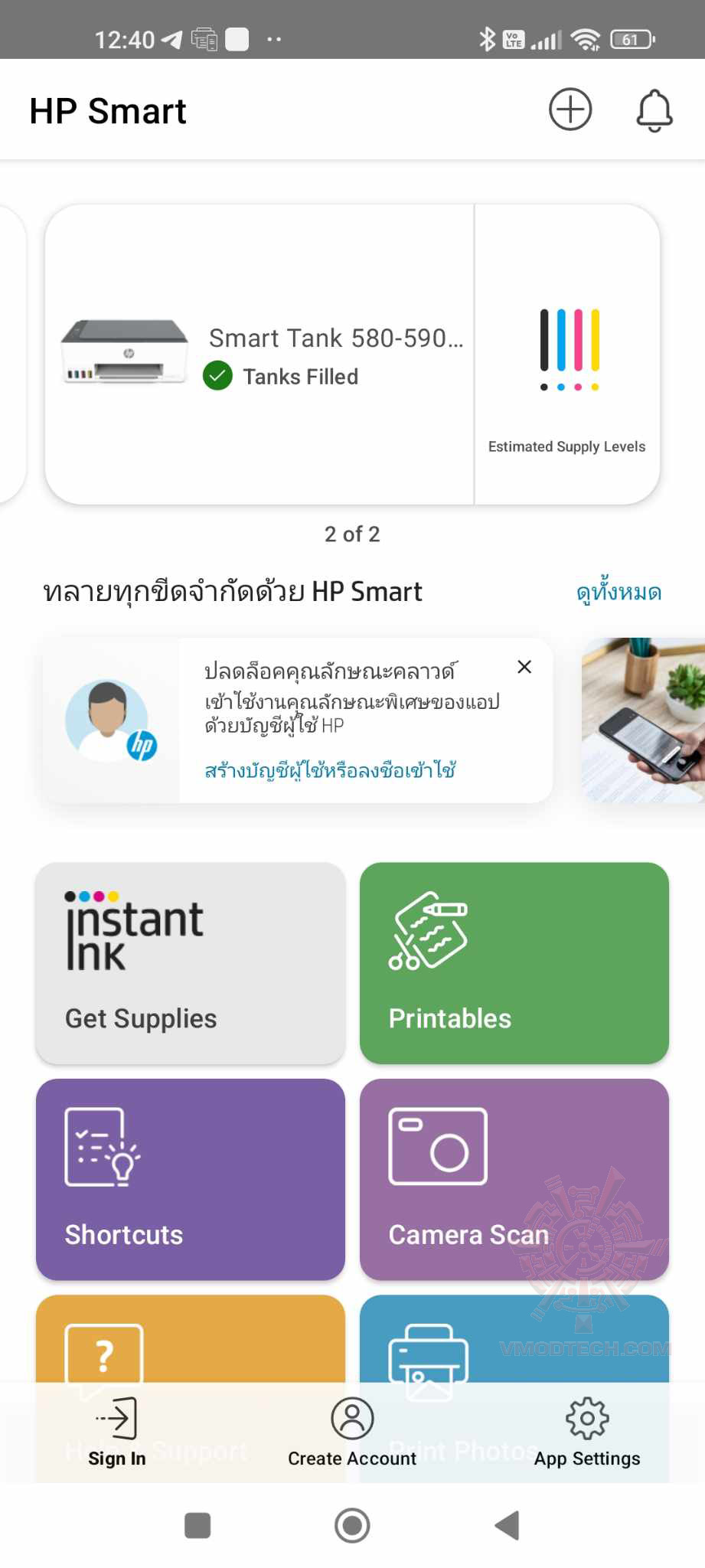Launch Camera Scan
The height and width of the screenshot is (1568, 705).
(514, 1179)
